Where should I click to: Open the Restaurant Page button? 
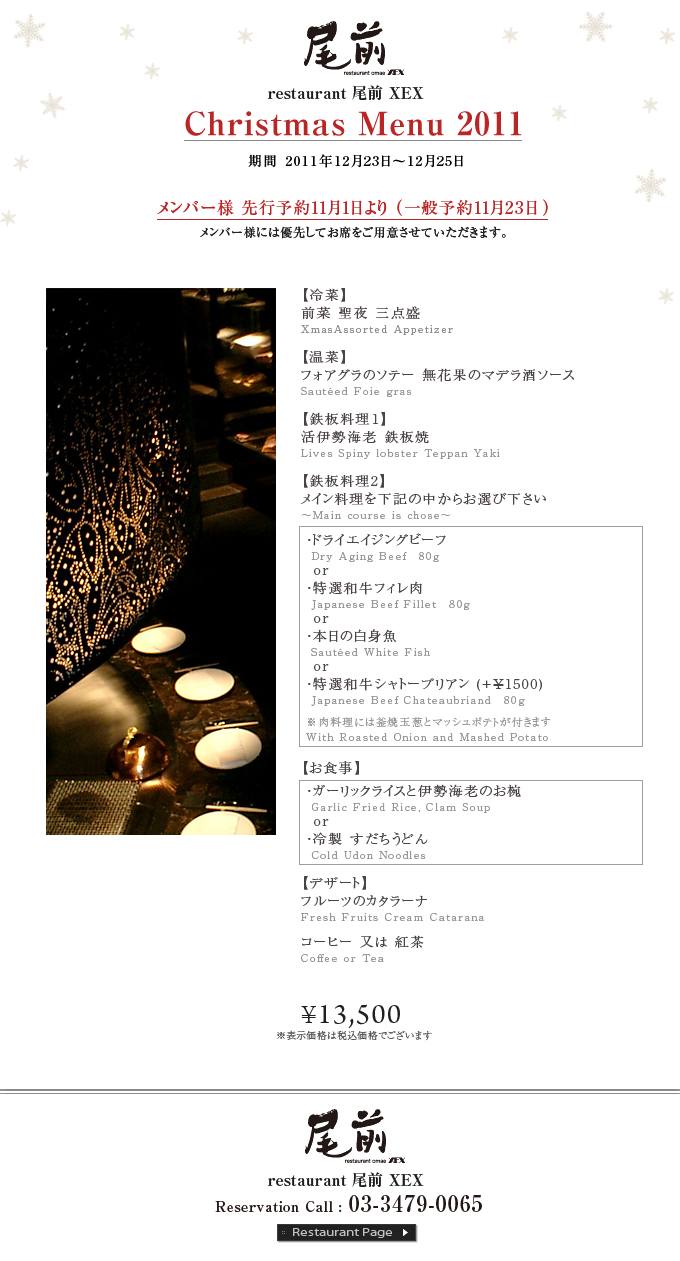346,1232
